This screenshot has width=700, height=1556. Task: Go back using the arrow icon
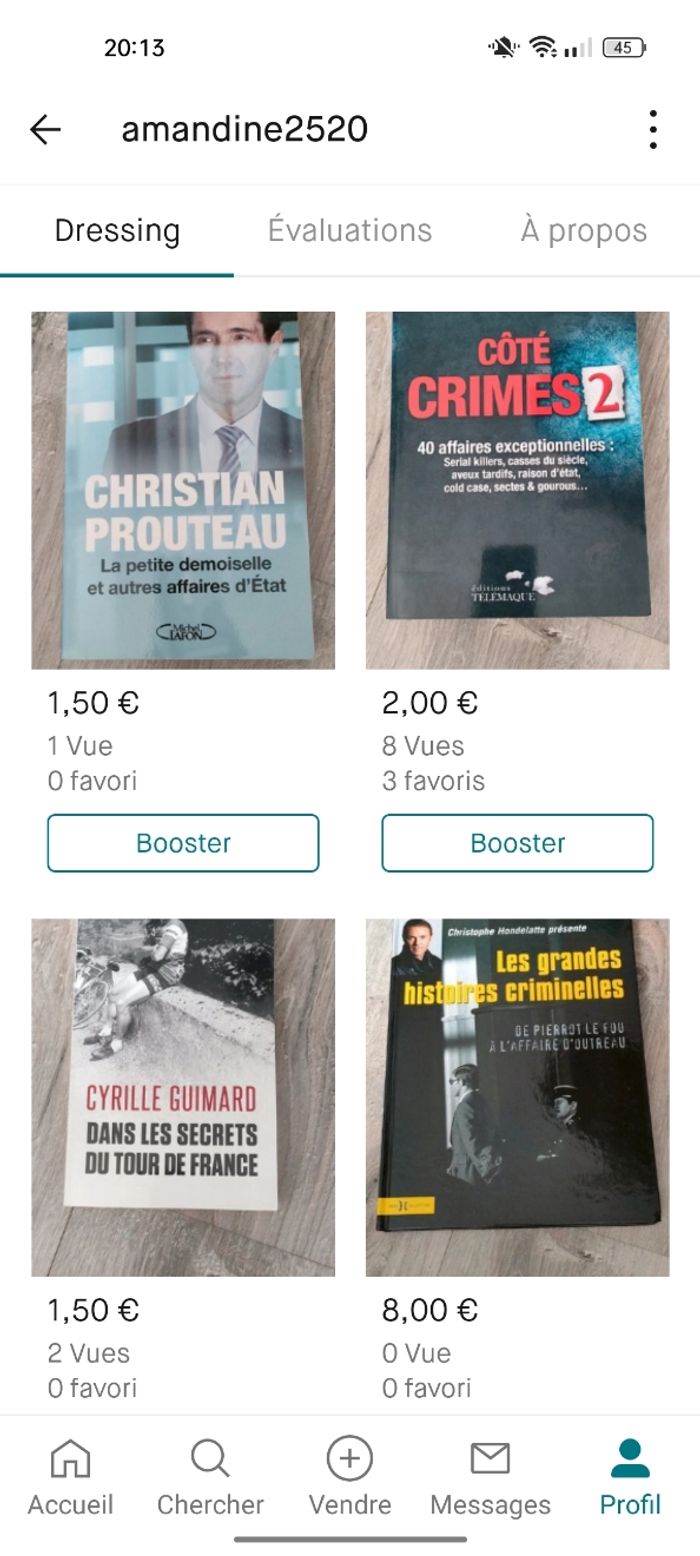tap(45, 129)
